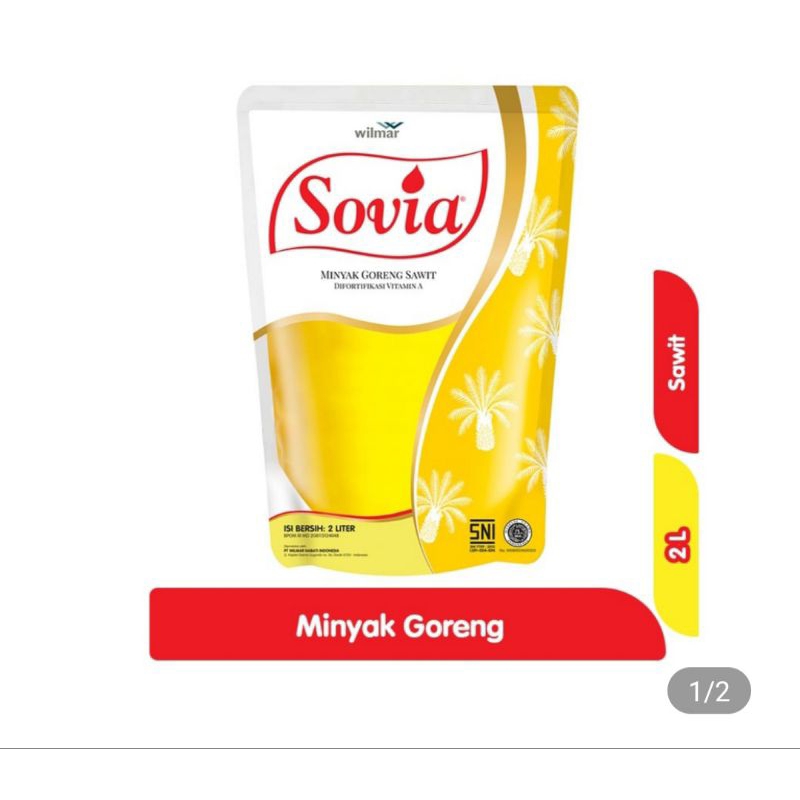
Task: Open the Sovia Minyak Goreng product image
Action: click(x=409, y=330)
